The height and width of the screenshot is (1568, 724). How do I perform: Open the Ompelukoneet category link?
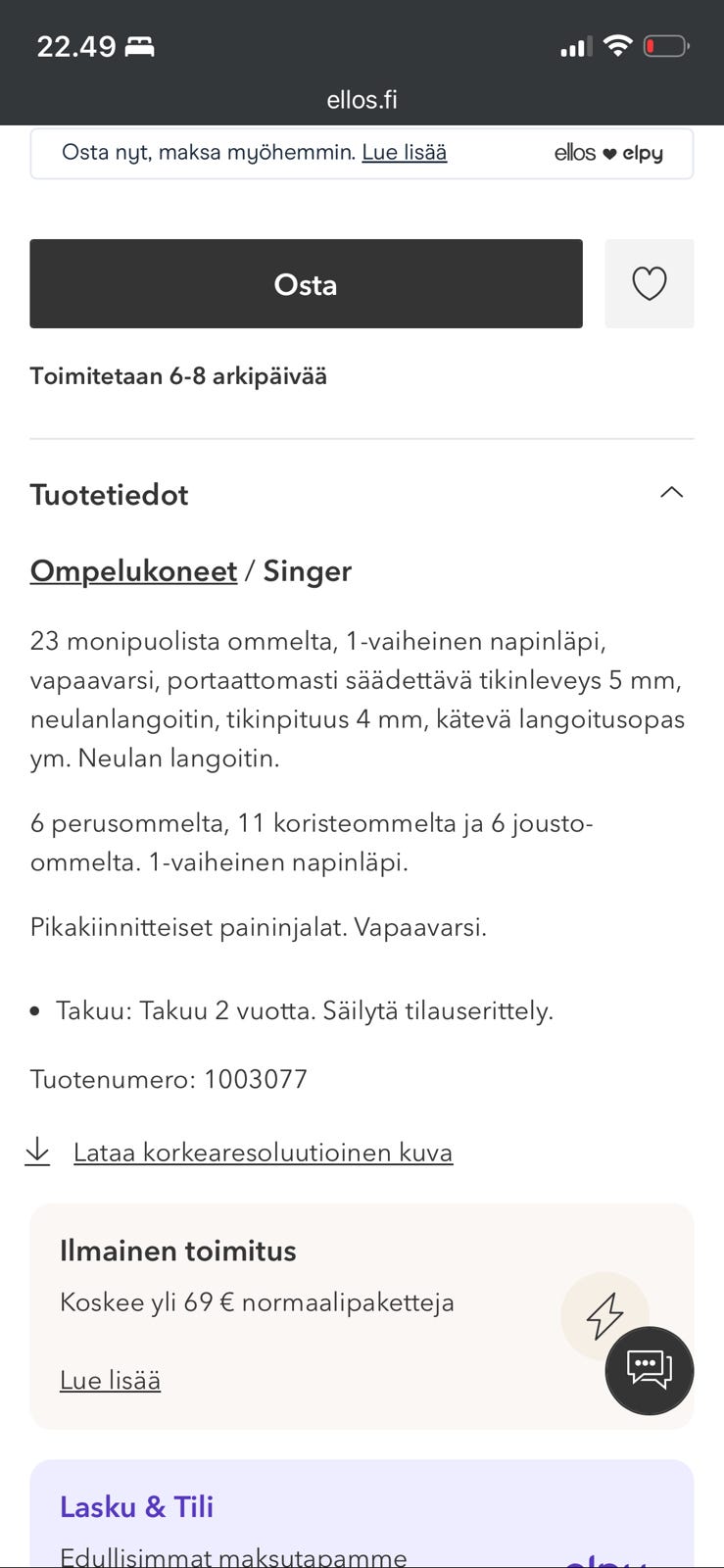[133, 570]
